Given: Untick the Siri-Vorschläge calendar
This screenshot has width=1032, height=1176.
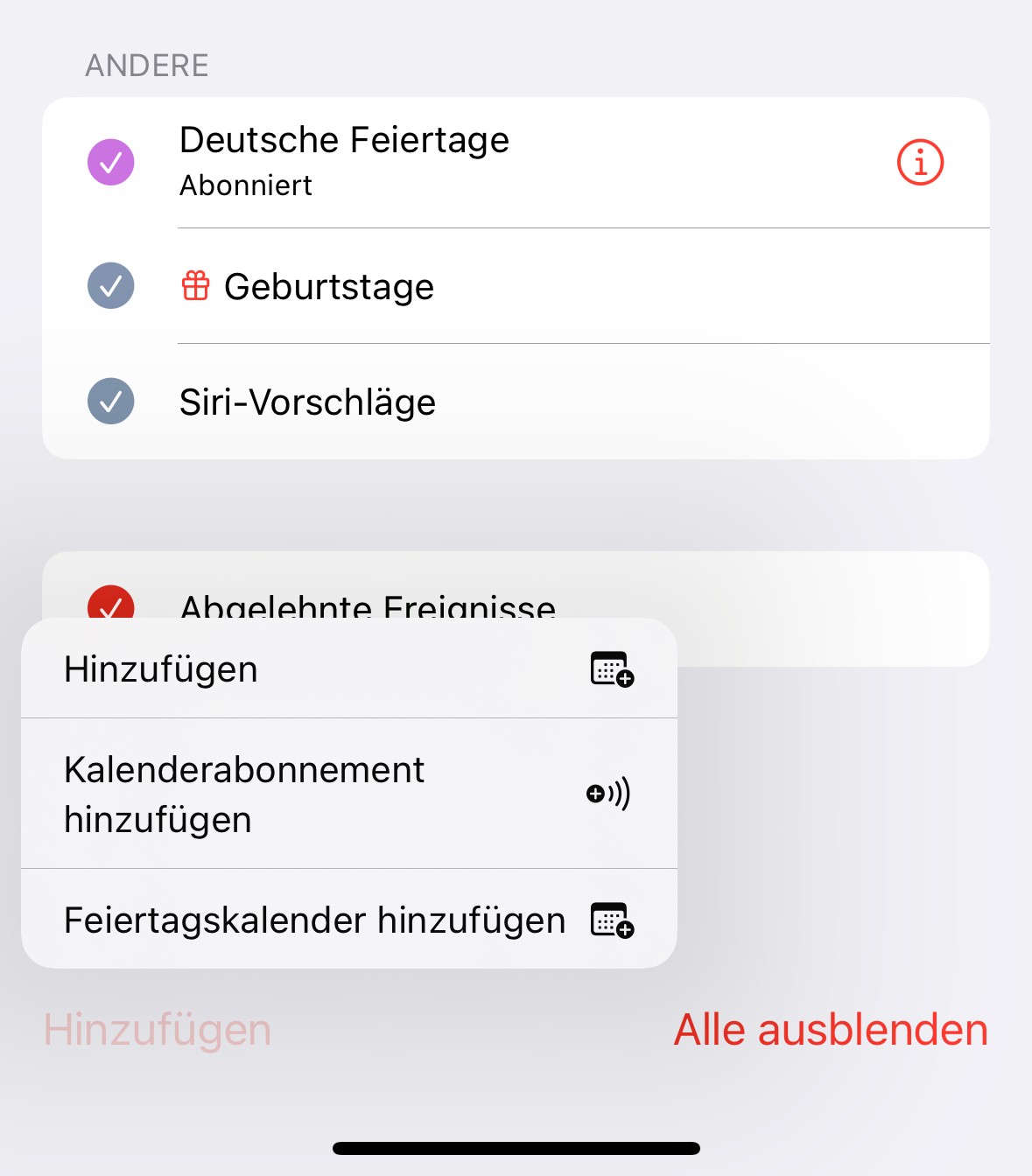Looking at the screenshot, I should [x=111, y=402].
